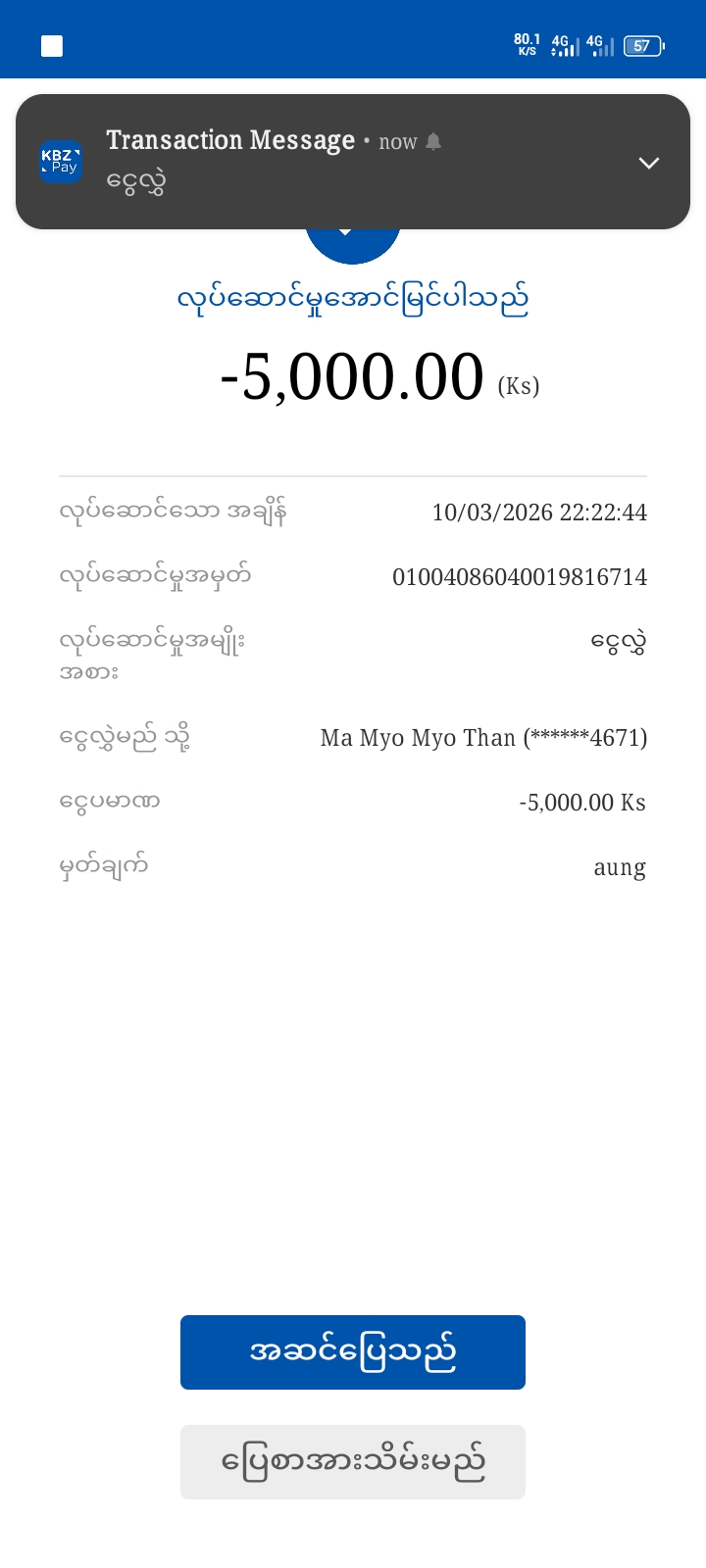The height and width of the screenshot is (1568, 706).
Task: Tap the blue အဆင်ပြေသည် button
Action: click(353, 1352)
